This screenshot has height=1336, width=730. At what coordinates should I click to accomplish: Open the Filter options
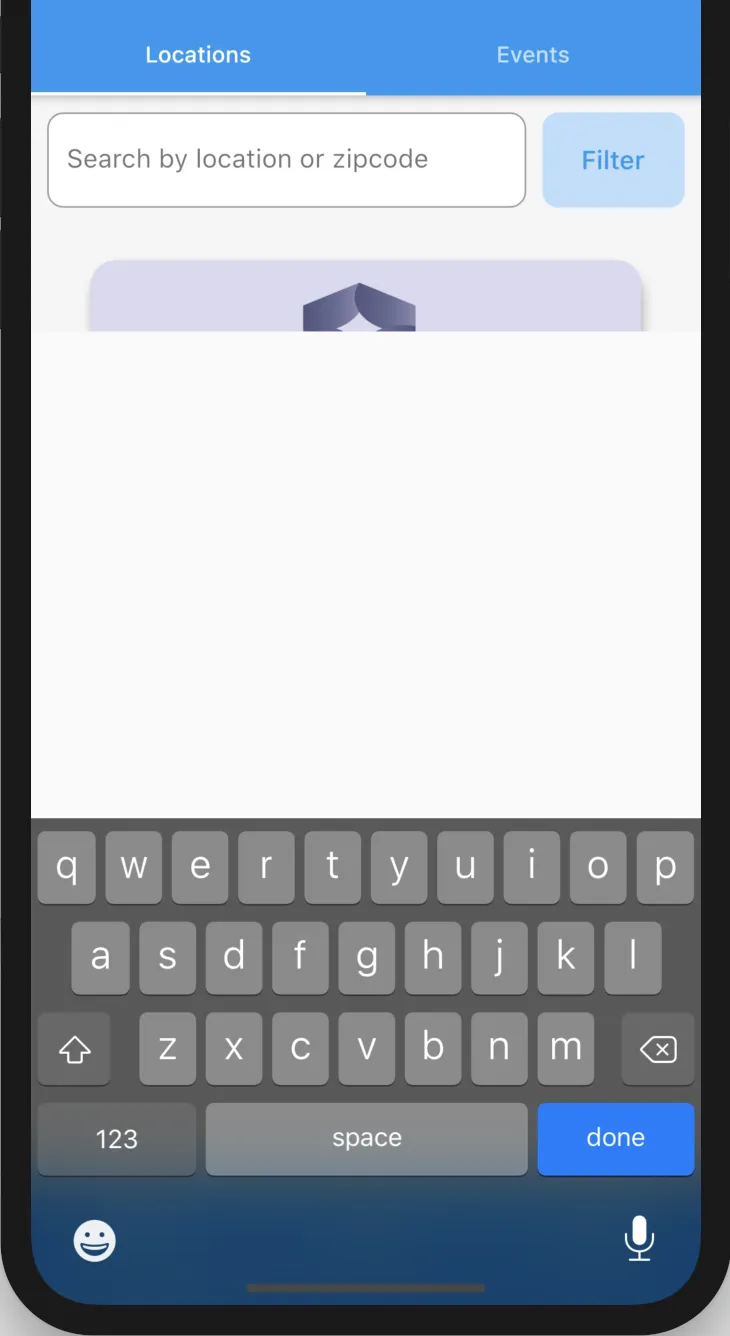pos(613,160)
